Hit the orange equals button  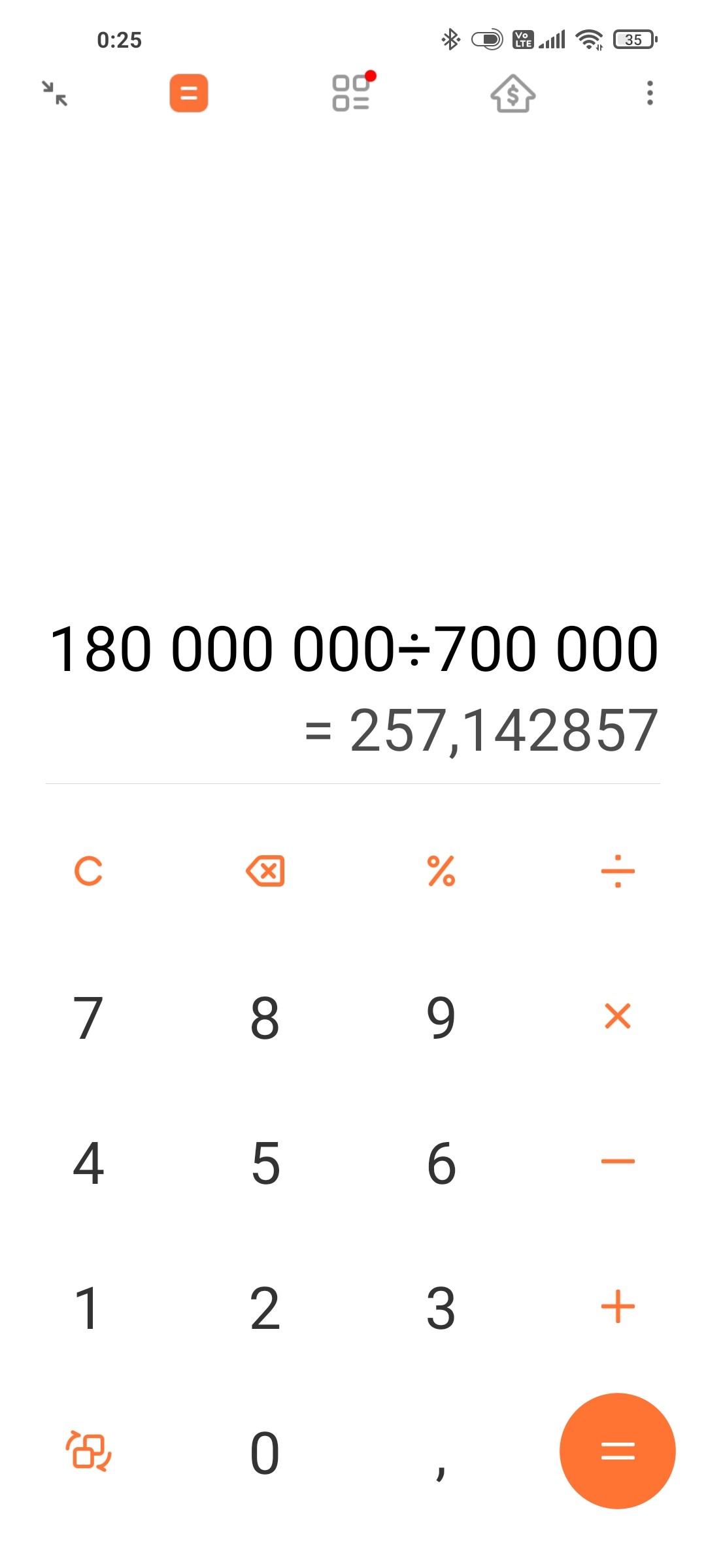pos(618,1451)
